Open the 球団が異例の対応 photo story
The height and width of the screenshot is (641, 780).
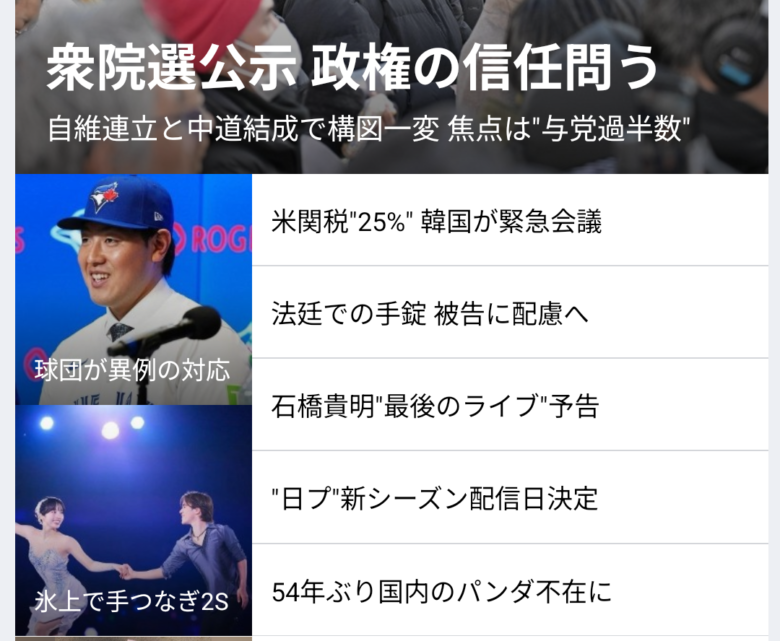pos(133,290)
